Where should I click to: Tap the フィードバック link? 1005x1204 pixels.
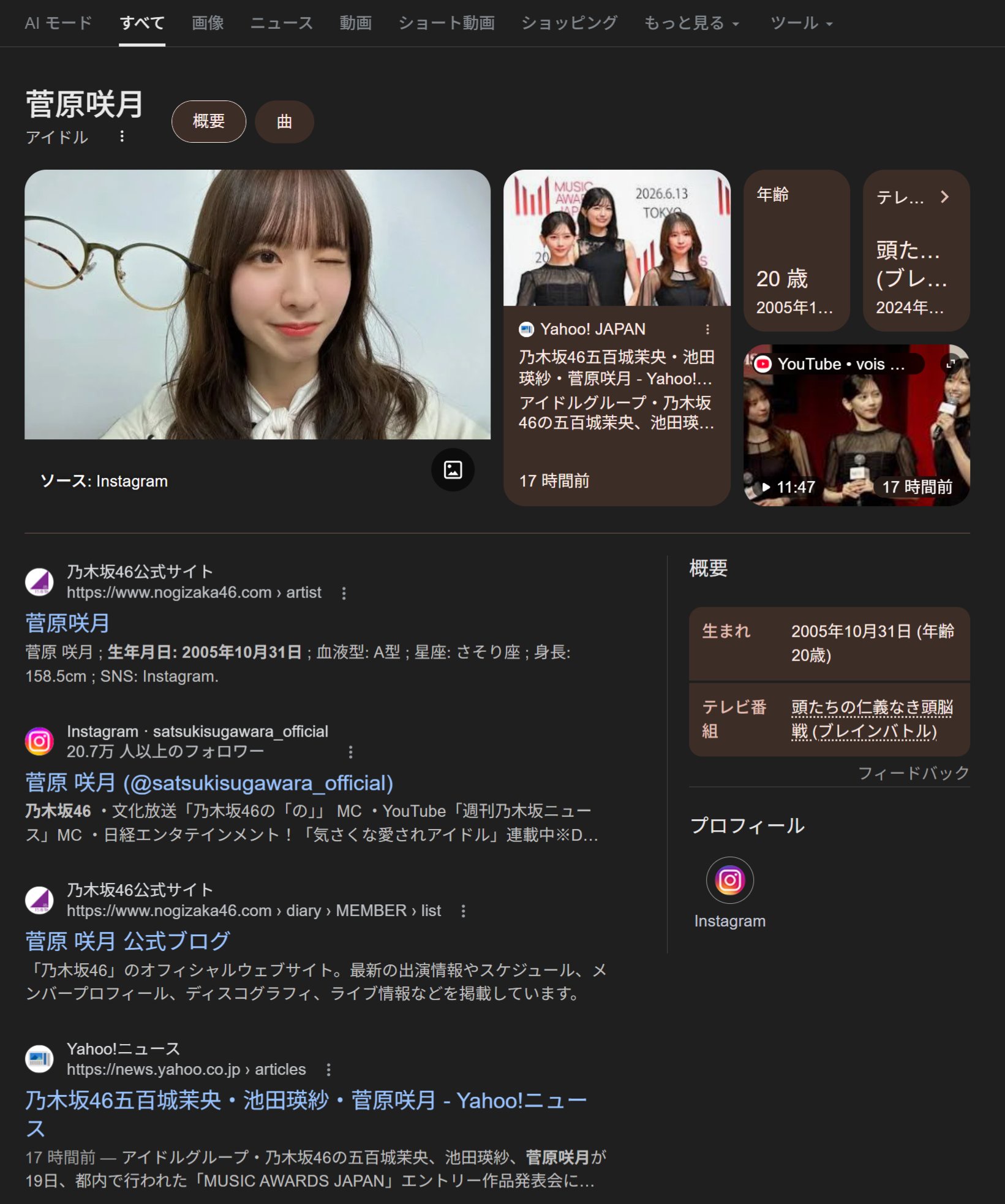pyautogui.click(x=913, y=773)
